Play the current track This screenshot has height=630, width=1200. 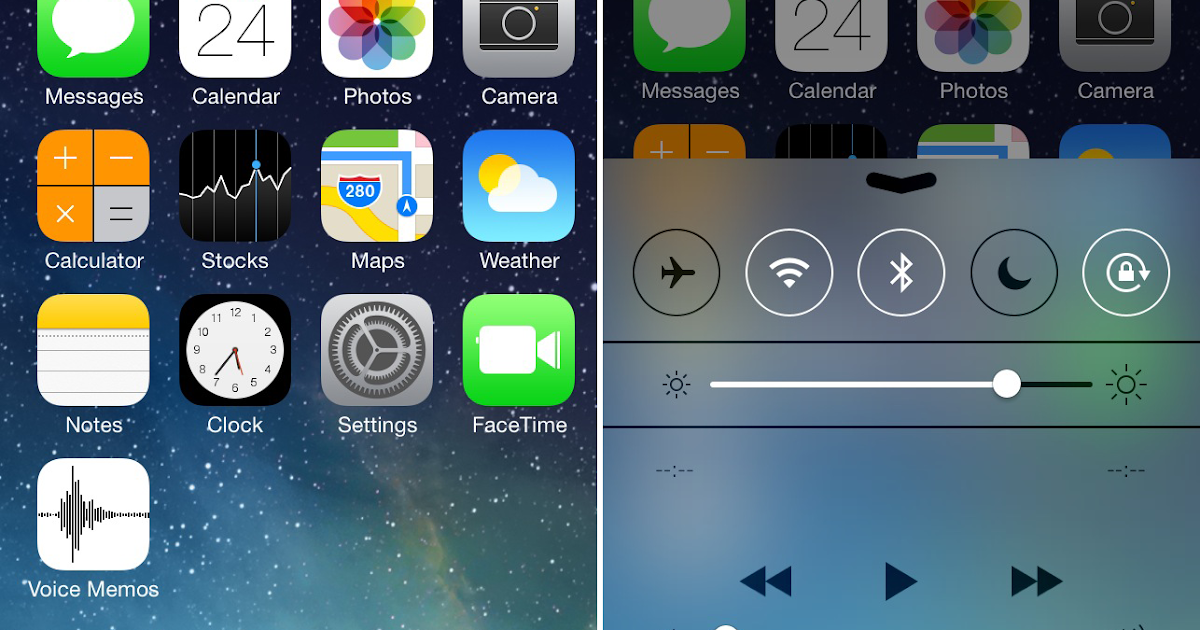[901, 581]
